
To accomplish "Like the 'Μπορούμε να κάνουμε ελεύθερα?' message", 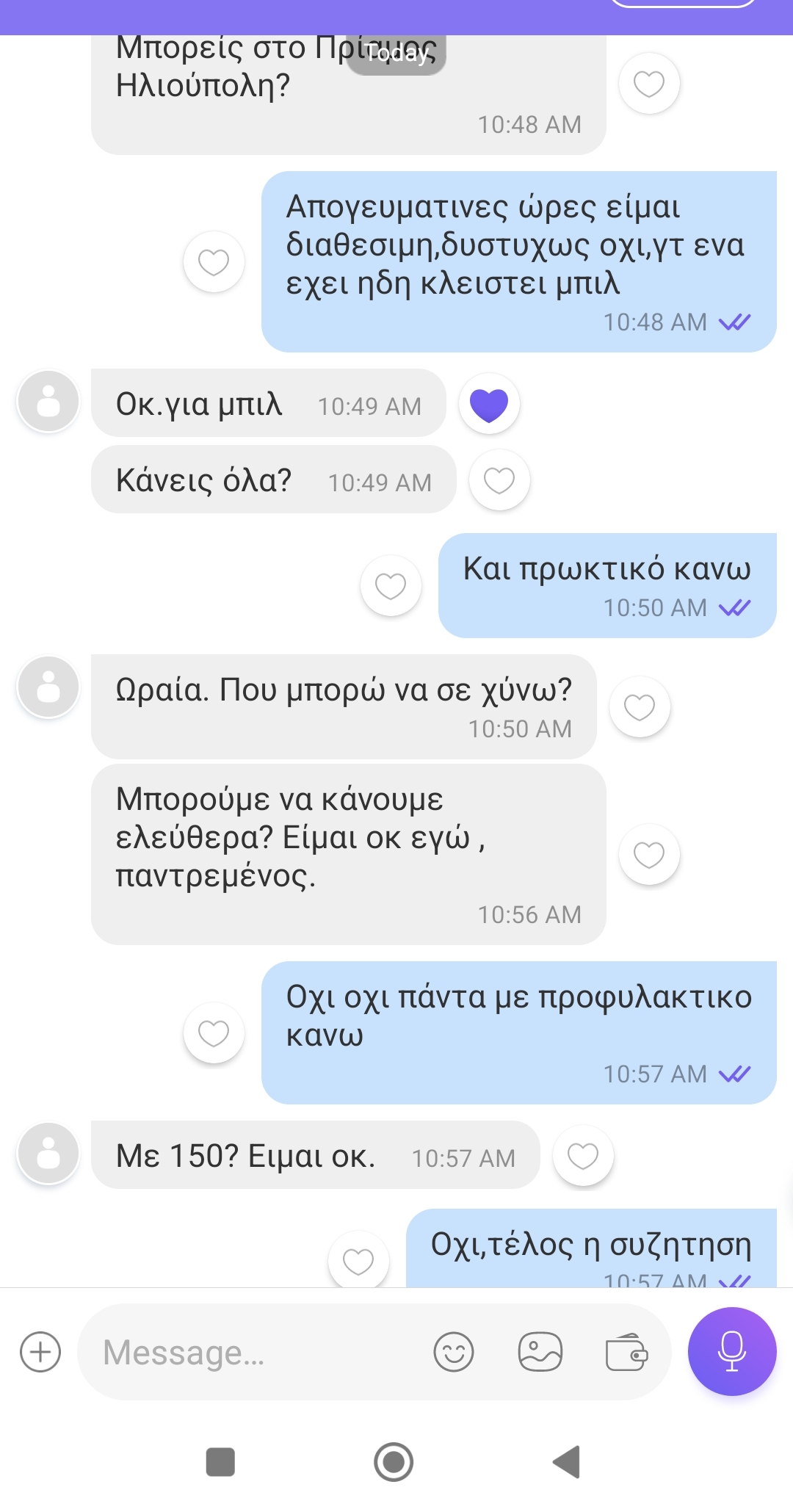I will click(649, 854).
